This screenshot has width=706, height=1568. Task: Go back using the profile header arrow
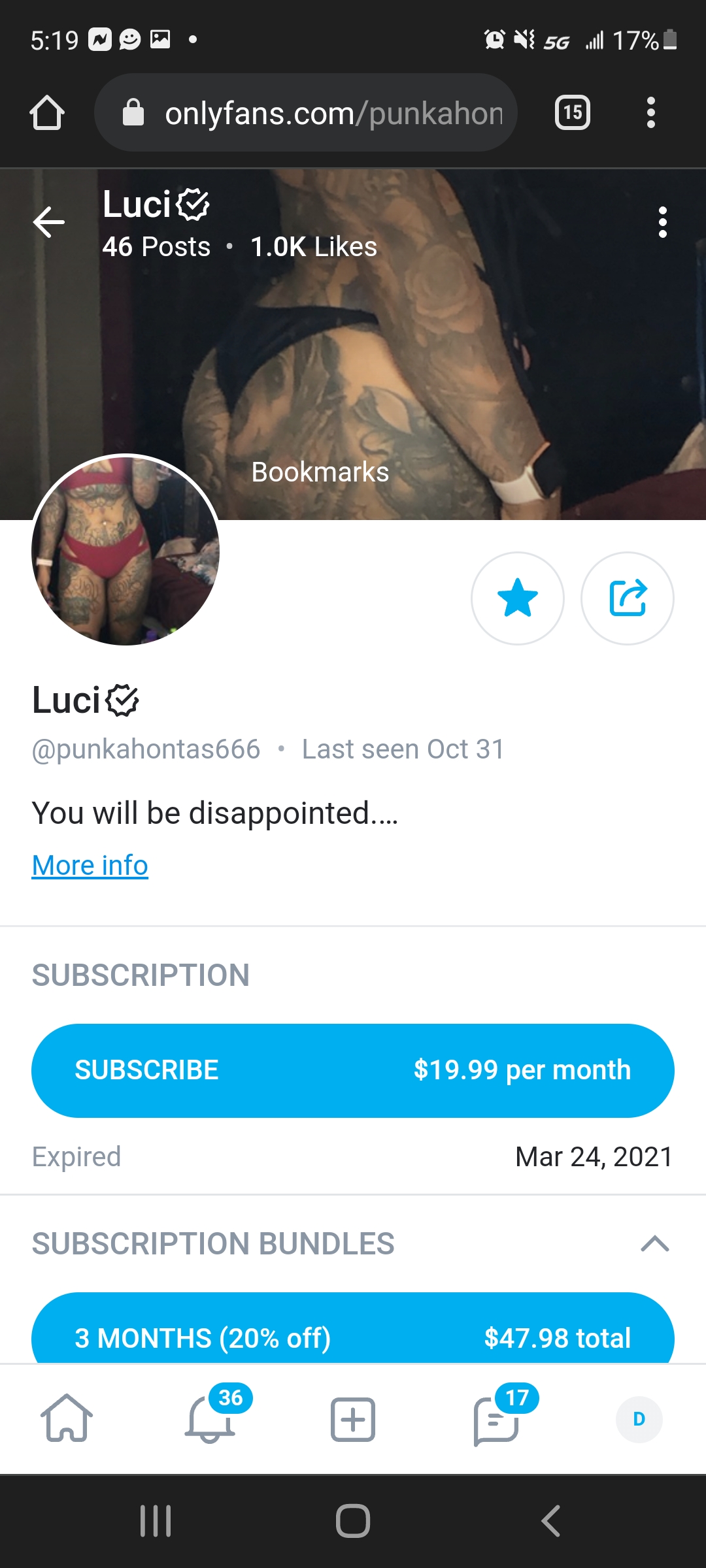coord(49,222)
